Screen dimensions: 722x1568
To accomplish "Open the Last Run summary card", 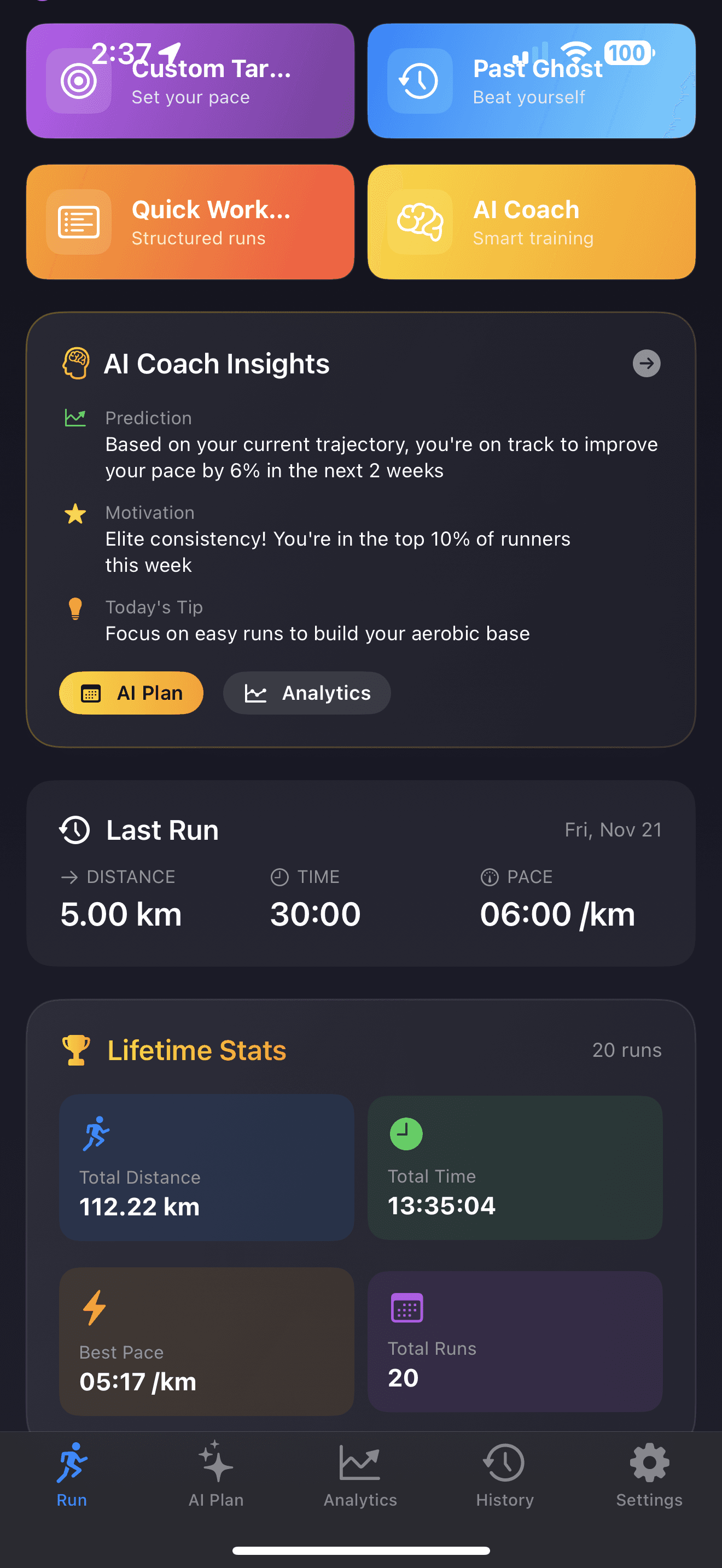I will tap(361, 875).
